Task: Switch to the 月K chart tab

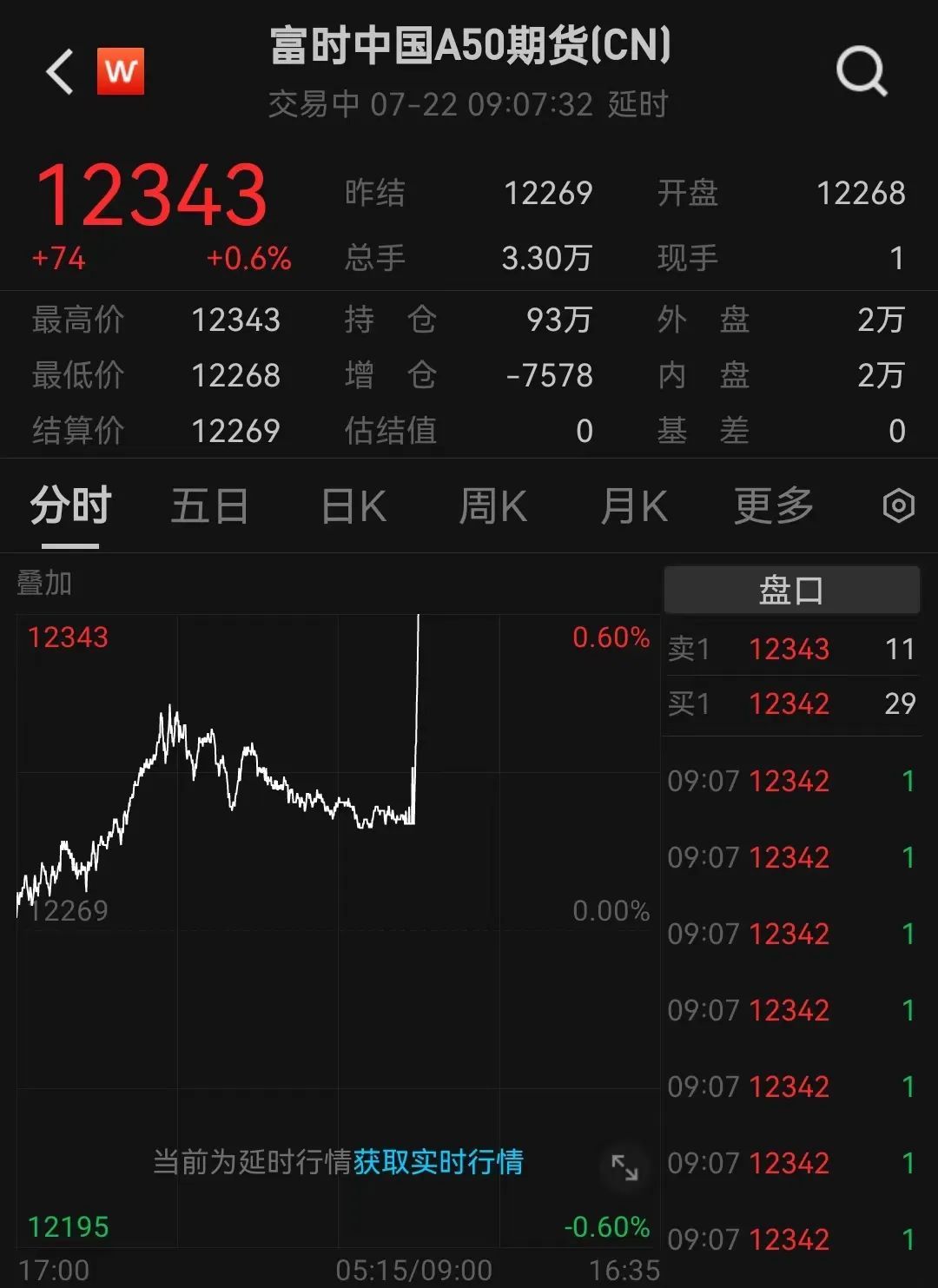Action: tap(634, 506)
